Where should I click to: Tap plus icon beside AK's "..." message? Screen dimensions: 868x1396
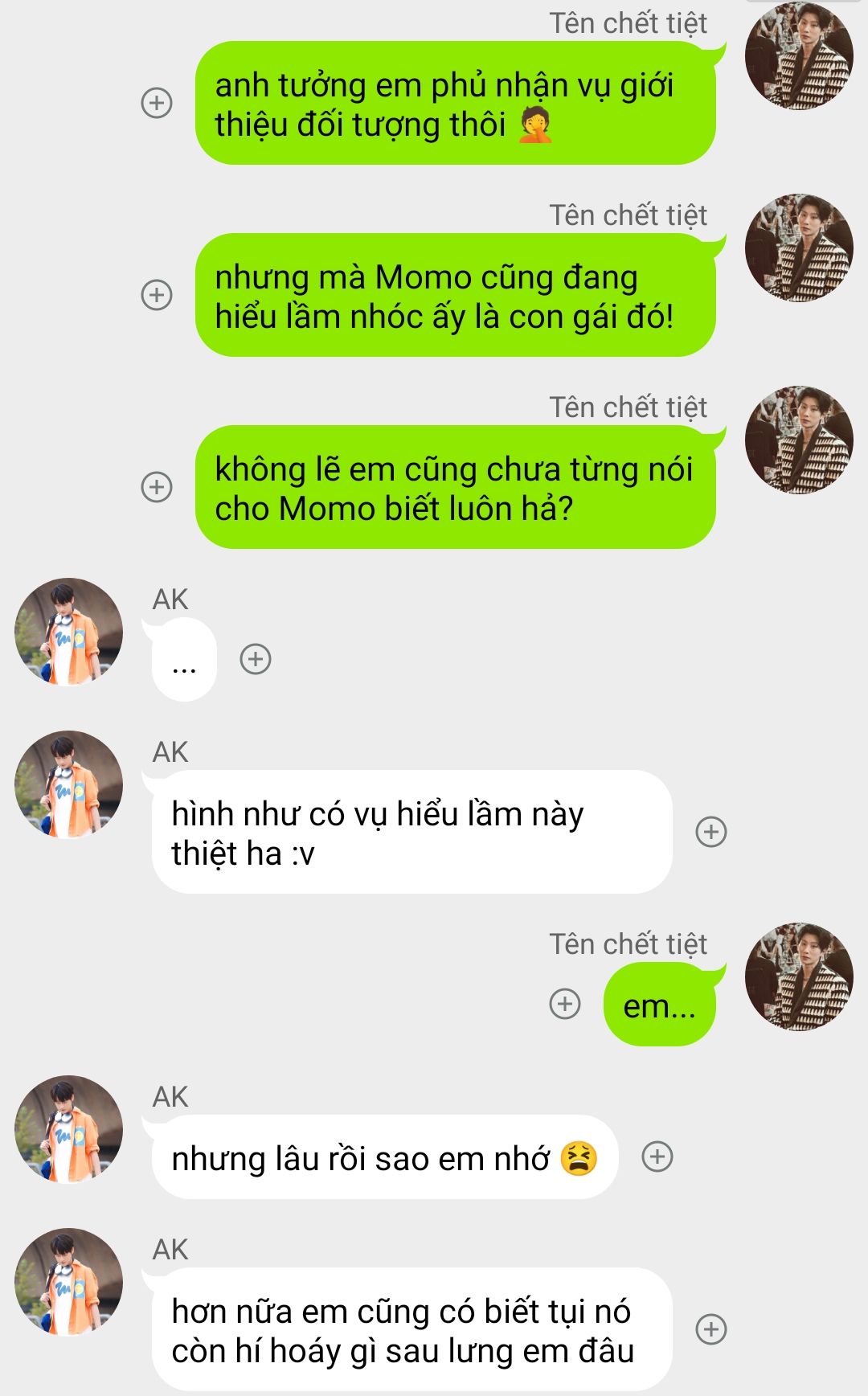256,659
